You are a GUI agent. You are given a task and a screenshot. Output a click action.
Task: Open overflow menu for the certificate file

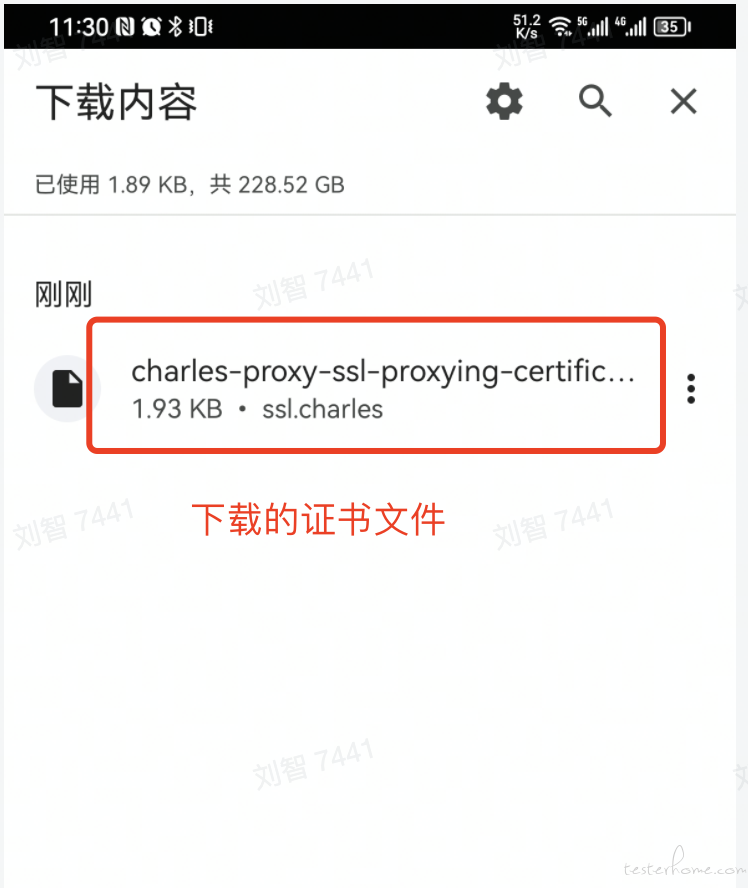pos(691,389)
